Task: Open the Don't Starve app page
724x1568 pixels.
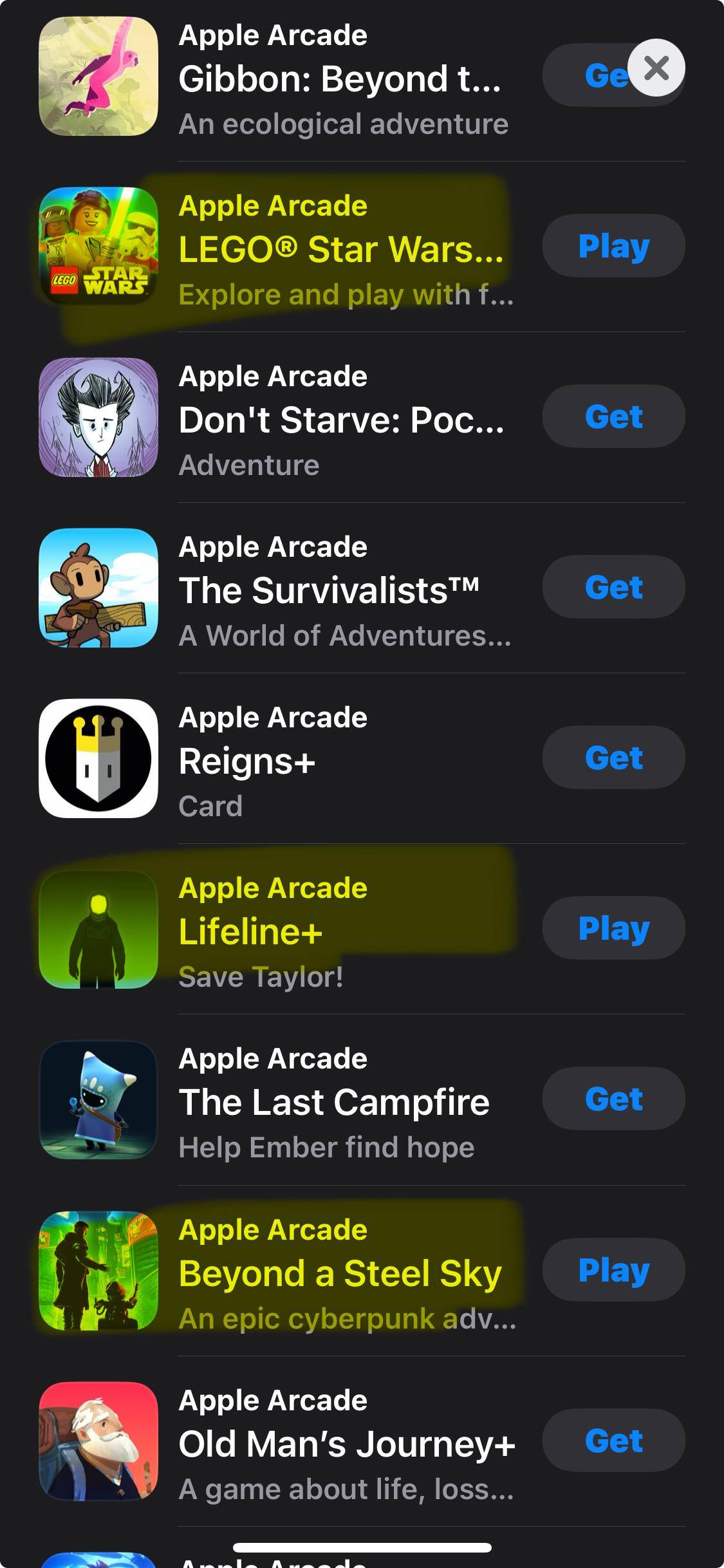Action: pos(340,420)
